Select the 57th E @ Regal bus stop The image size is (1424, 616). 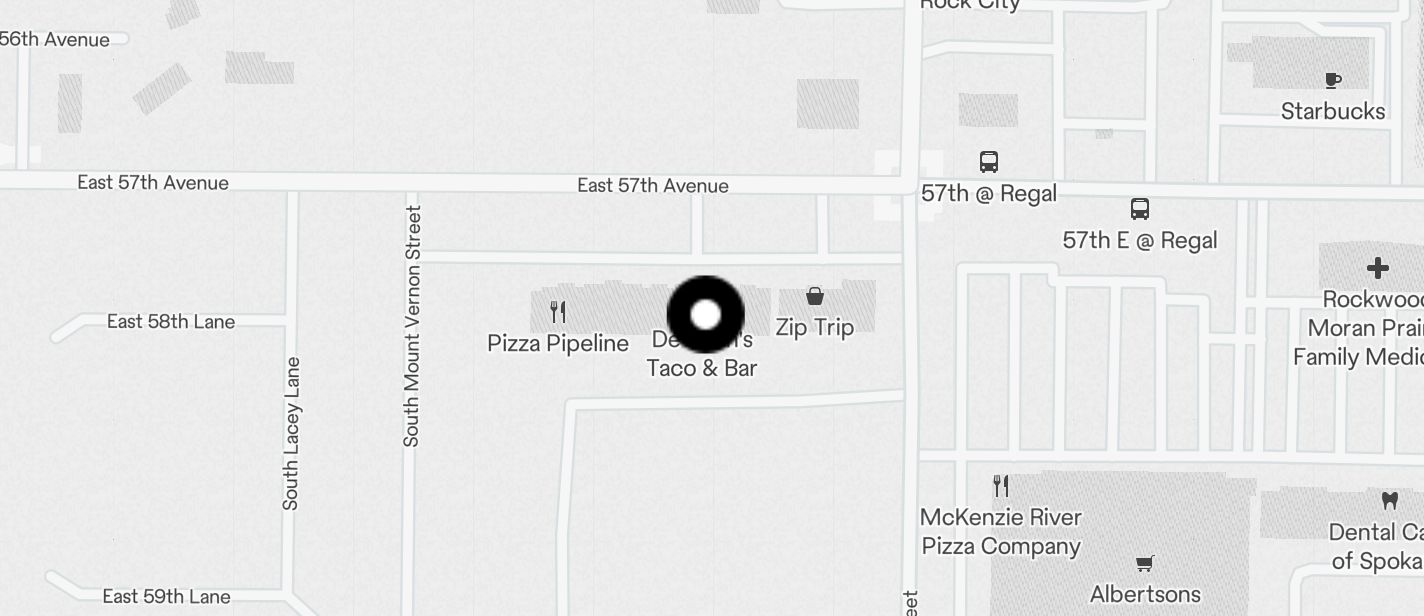click(x=1139, y=209)
